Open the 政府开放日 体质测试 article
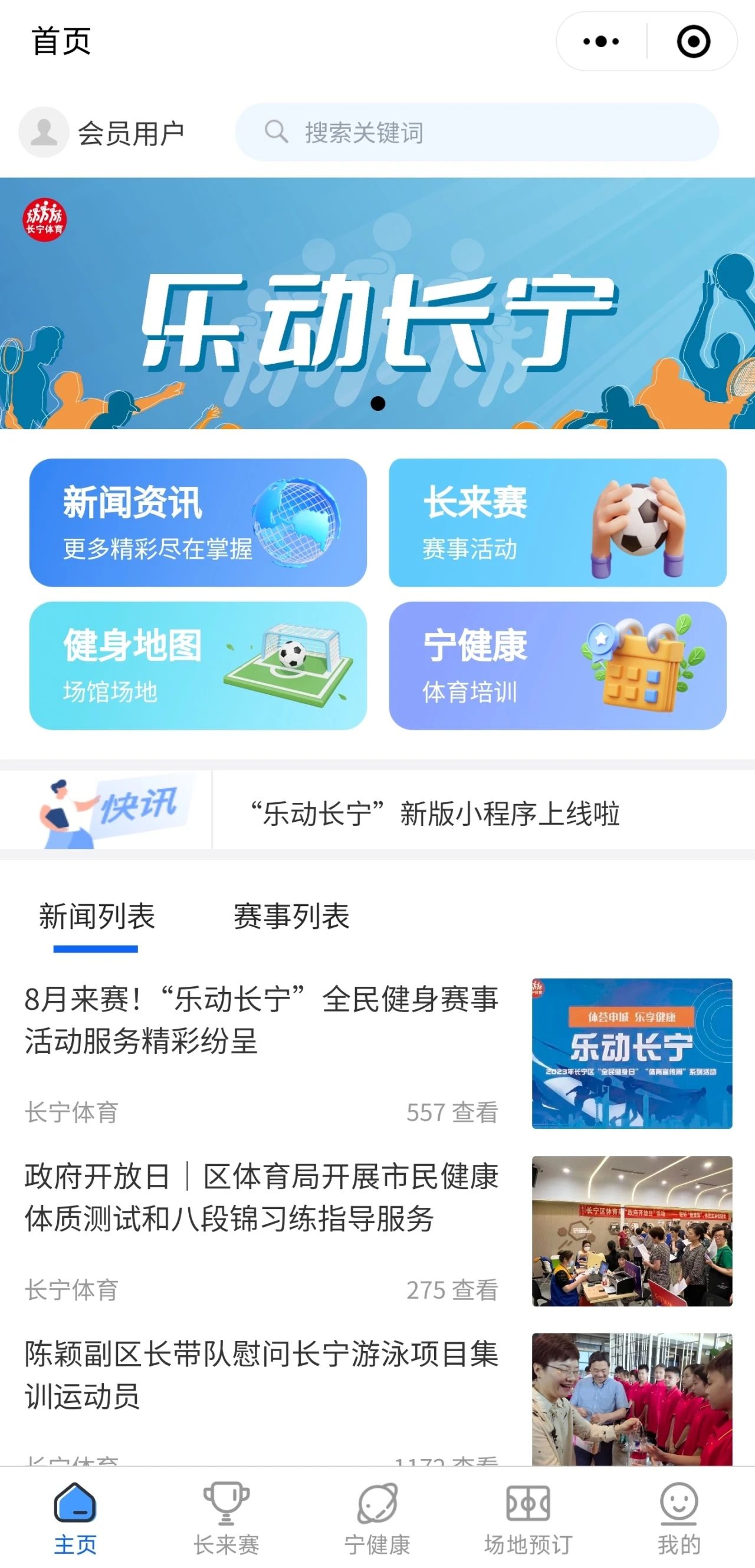 (x=262, y=1197)
